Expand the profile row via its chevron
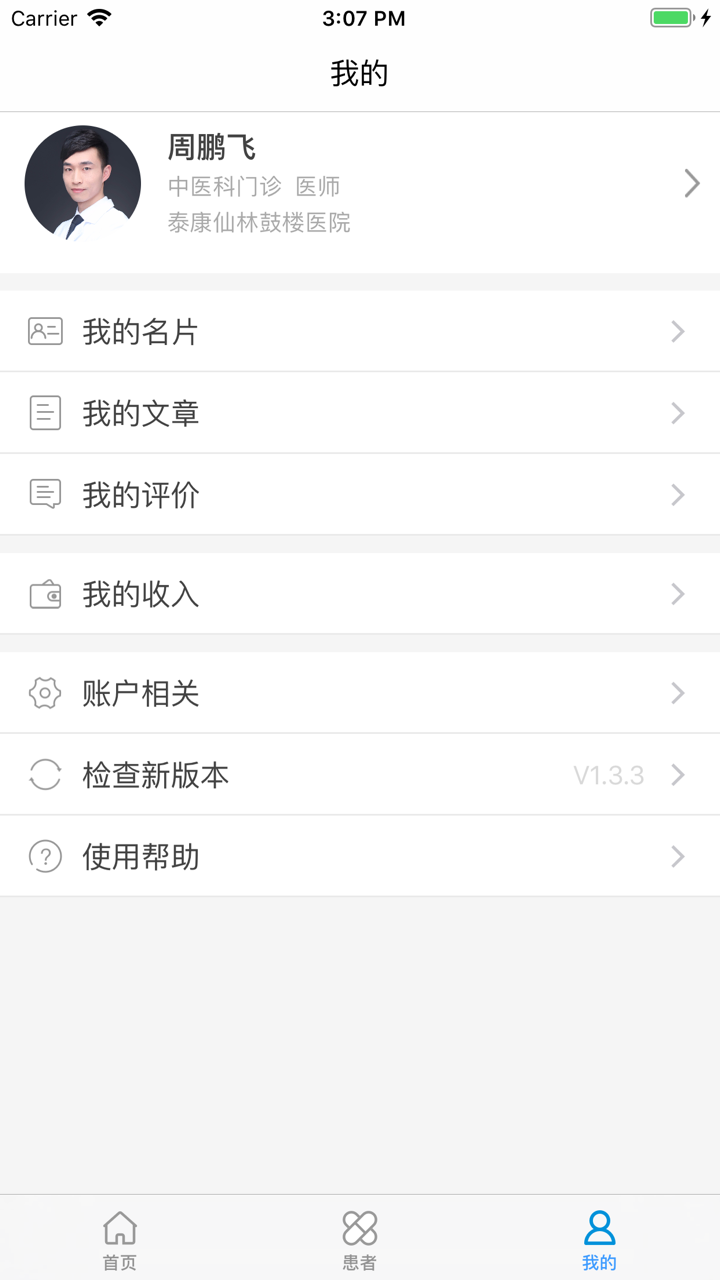720x1280 pixels. tap(691, 183)
